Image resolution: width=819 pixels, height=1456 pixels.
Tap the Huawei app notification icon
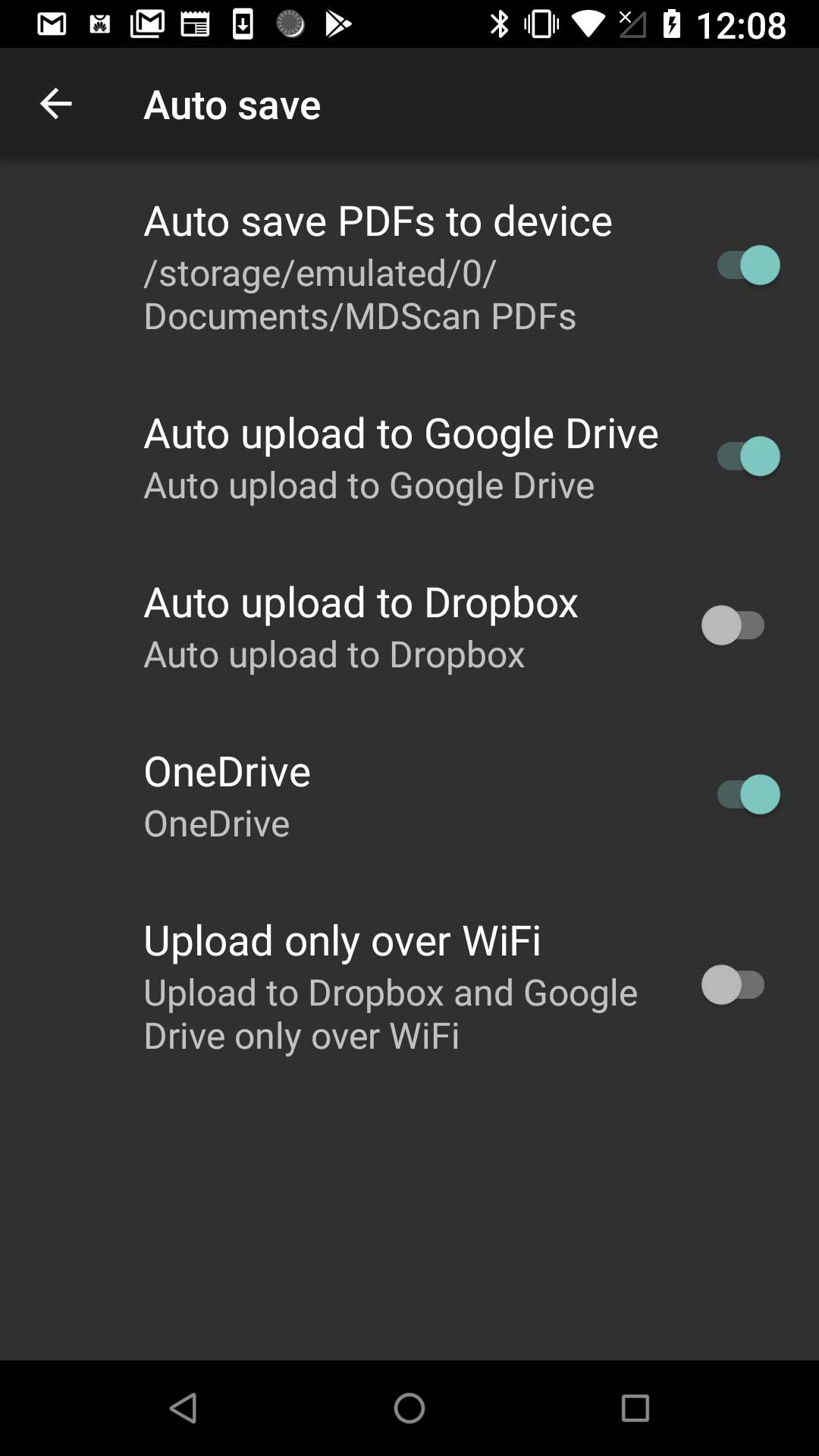pos(99,23)
